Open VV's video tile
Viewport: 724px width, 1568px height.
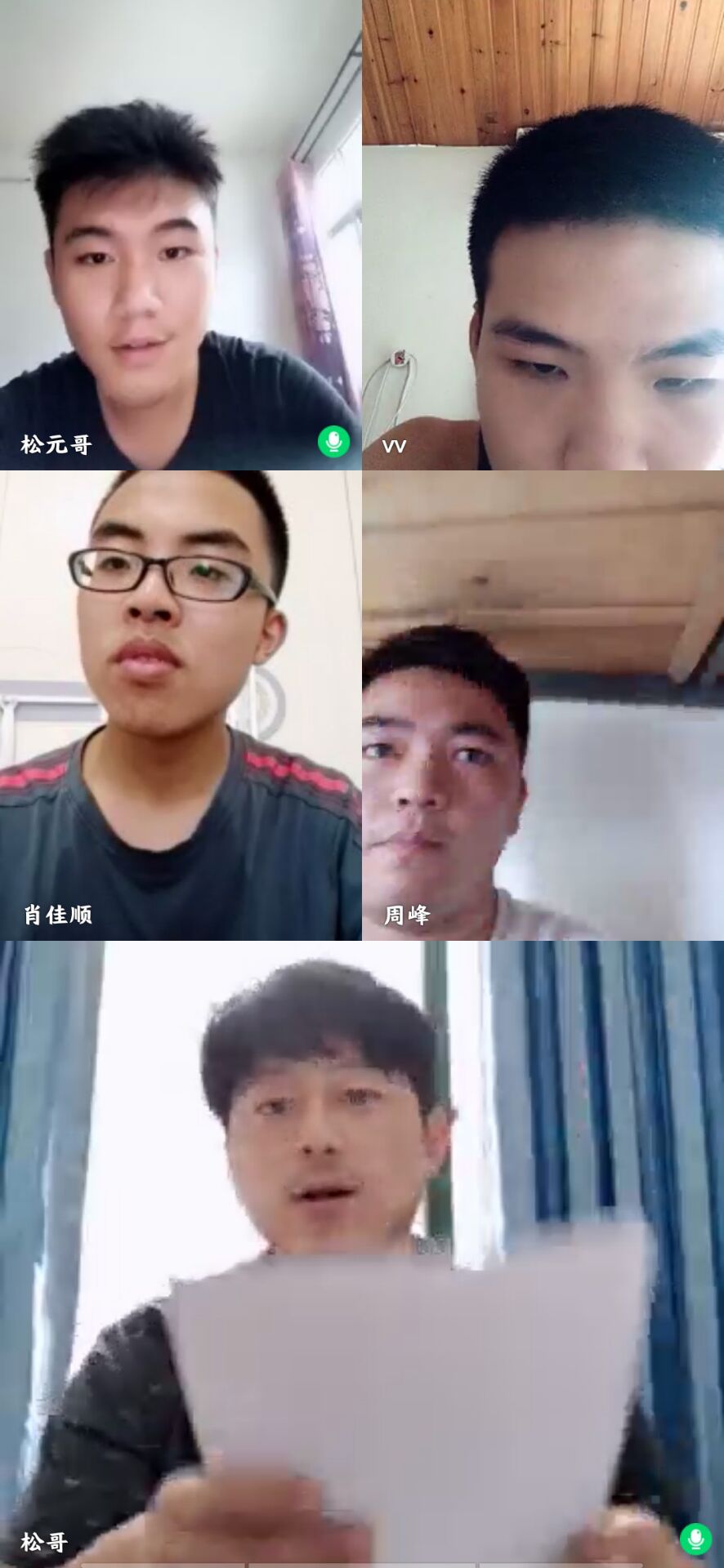click(543, 234)
